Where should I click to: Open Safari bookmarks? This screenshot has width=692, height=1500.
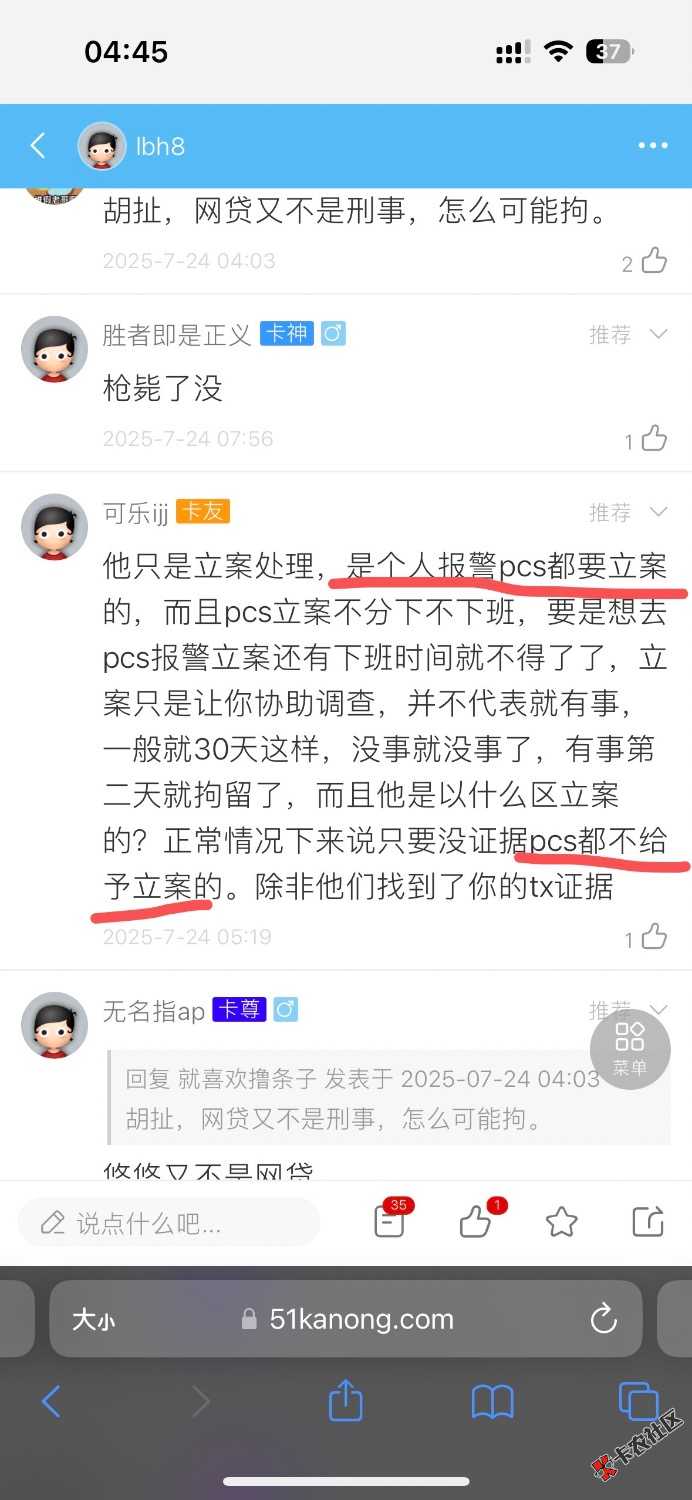[x=492, y=1402]
